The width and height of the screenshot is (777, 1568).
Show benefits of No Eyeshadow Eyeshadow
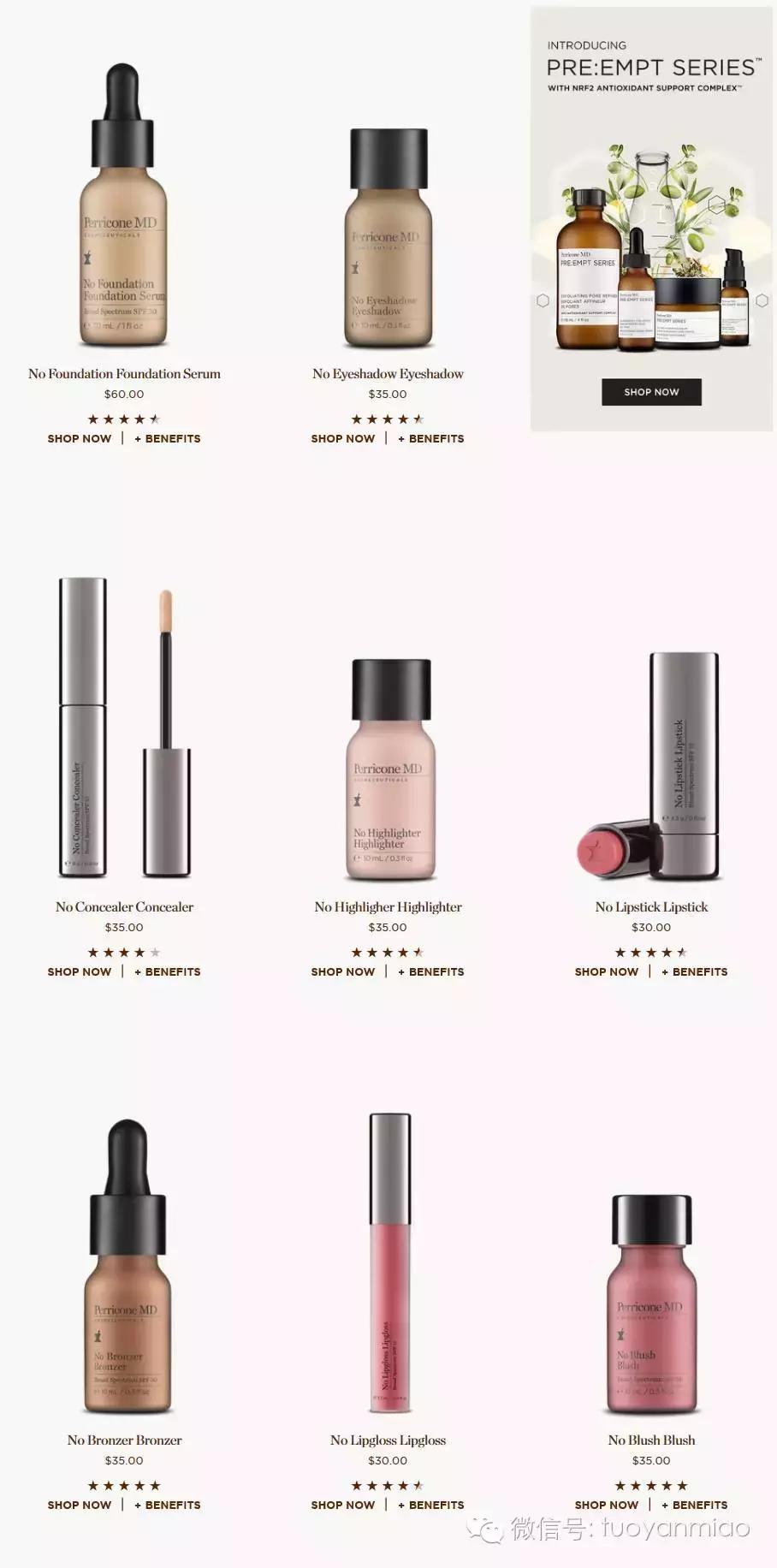pyautogui.click(x=431, y=438)
